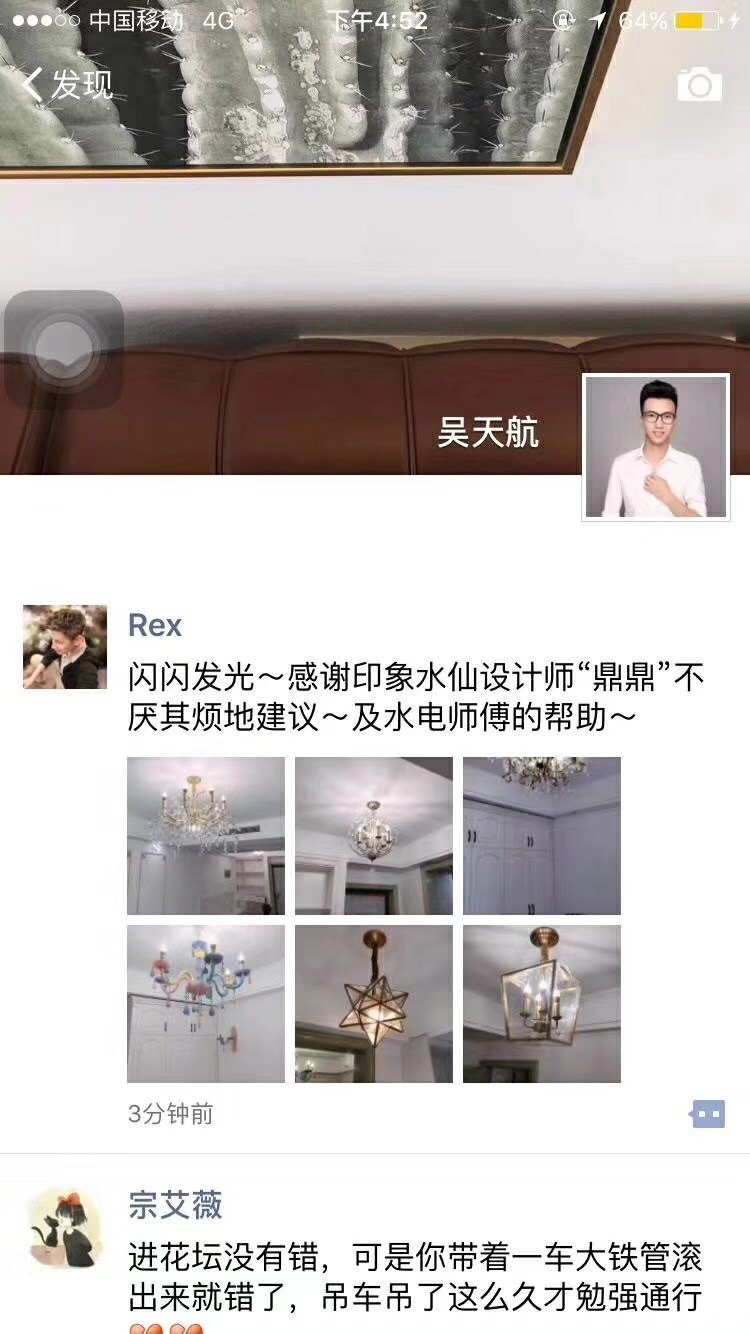Tap the AssistiveTouch floating button
750x1334 pixels.
pyautogui.click(x=63, y=351)
